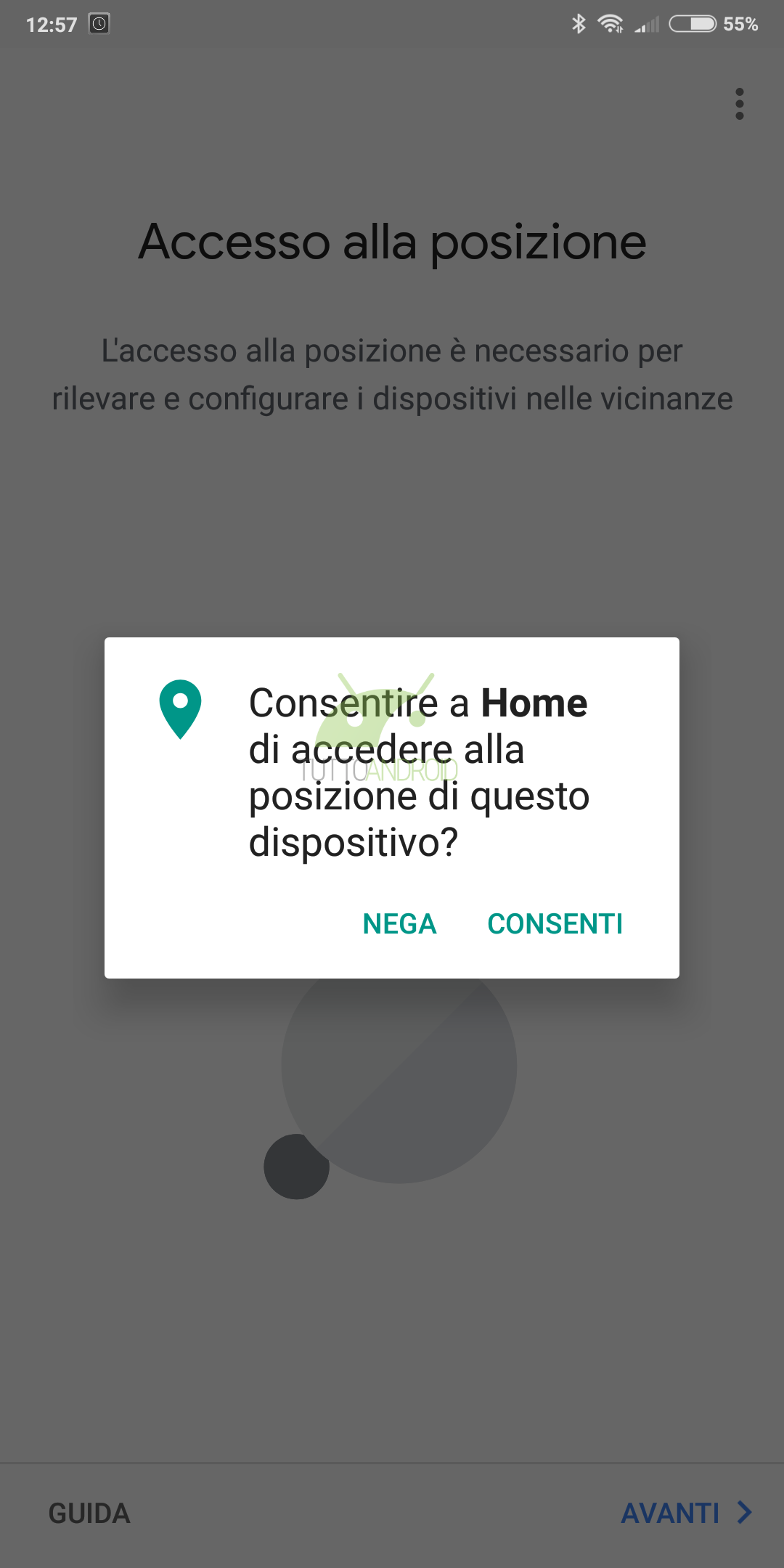Tap AVANTI to continue

686,1514
